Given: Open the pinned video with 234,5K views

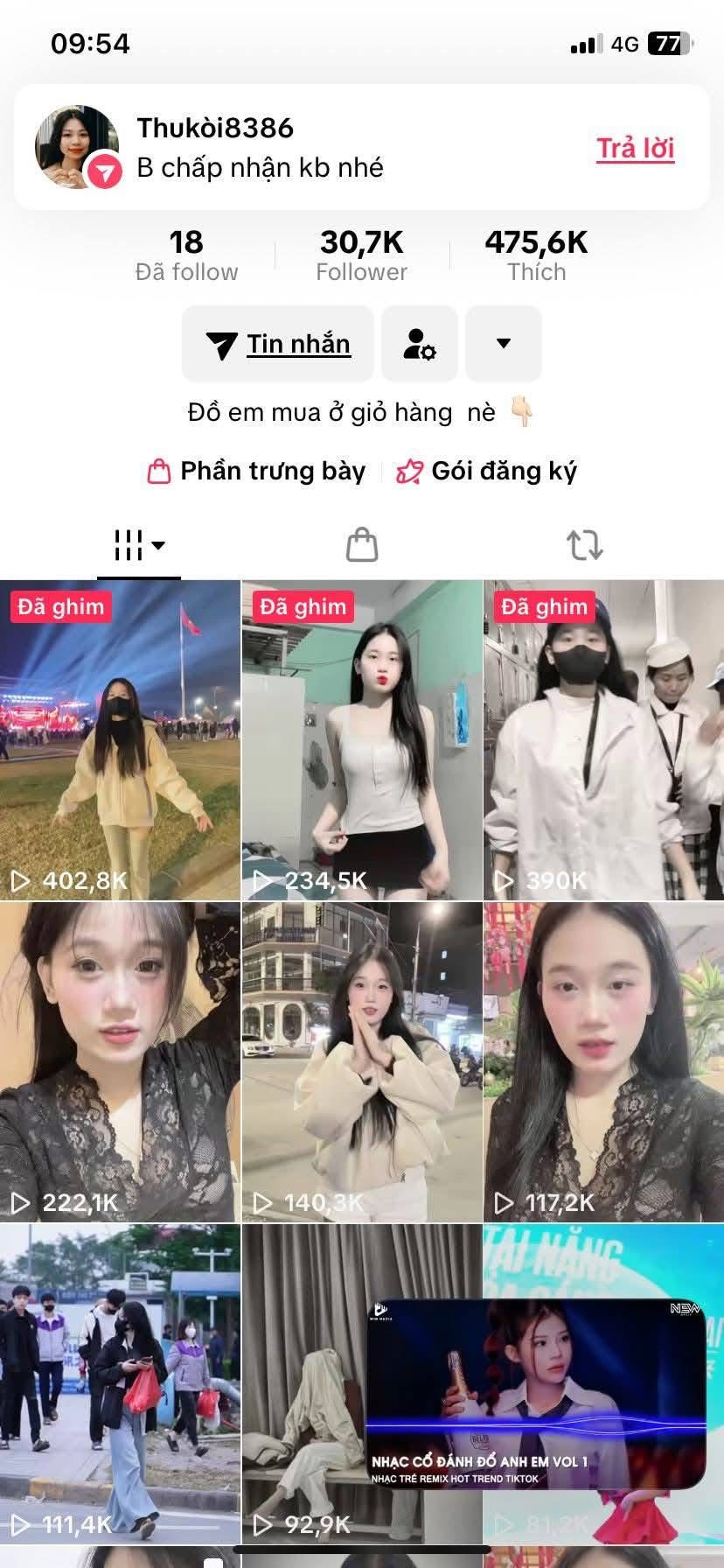Looking at the screenshot, I should (x=362, y=739).
